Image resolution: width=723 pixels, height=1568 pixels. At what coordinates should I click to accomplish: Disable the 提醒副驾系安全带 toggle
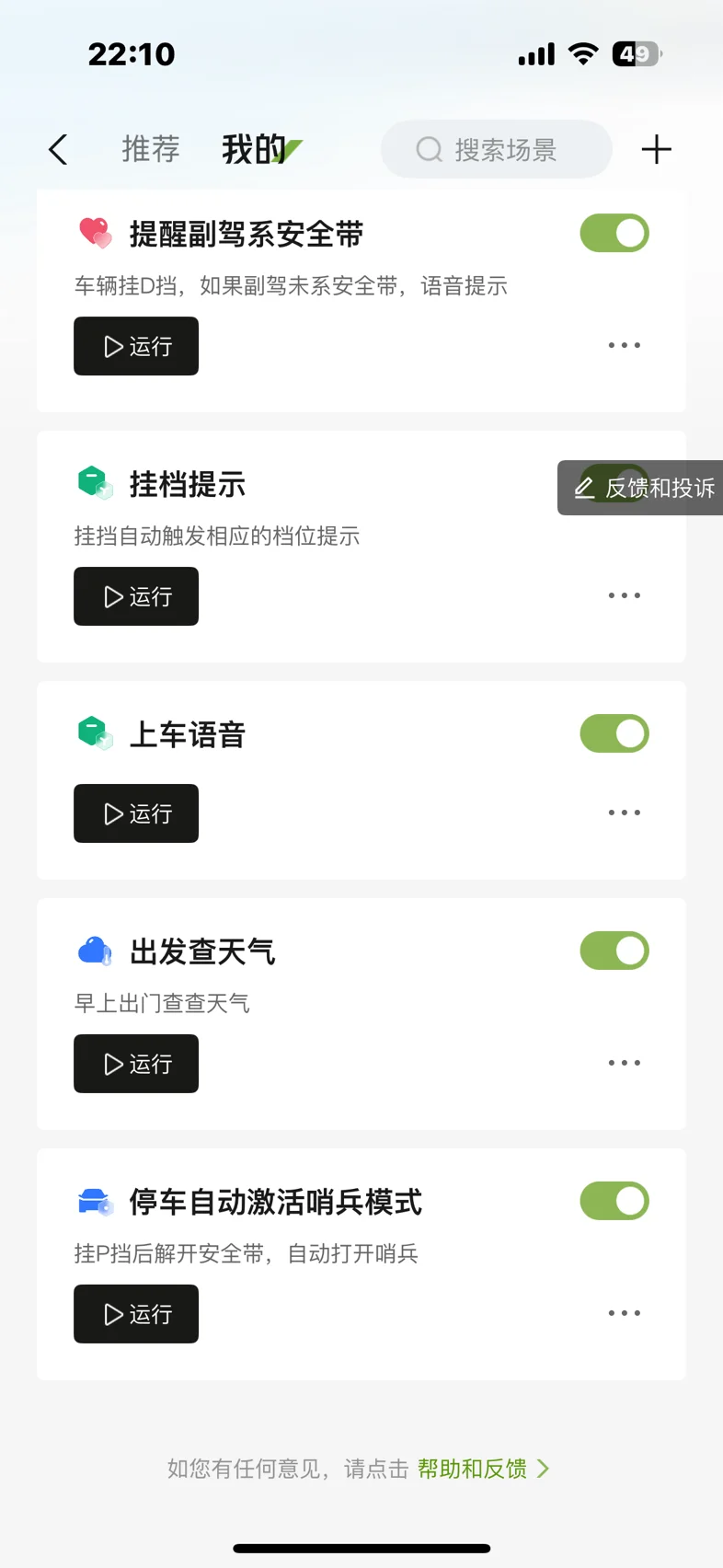click(x=614, y=234)
